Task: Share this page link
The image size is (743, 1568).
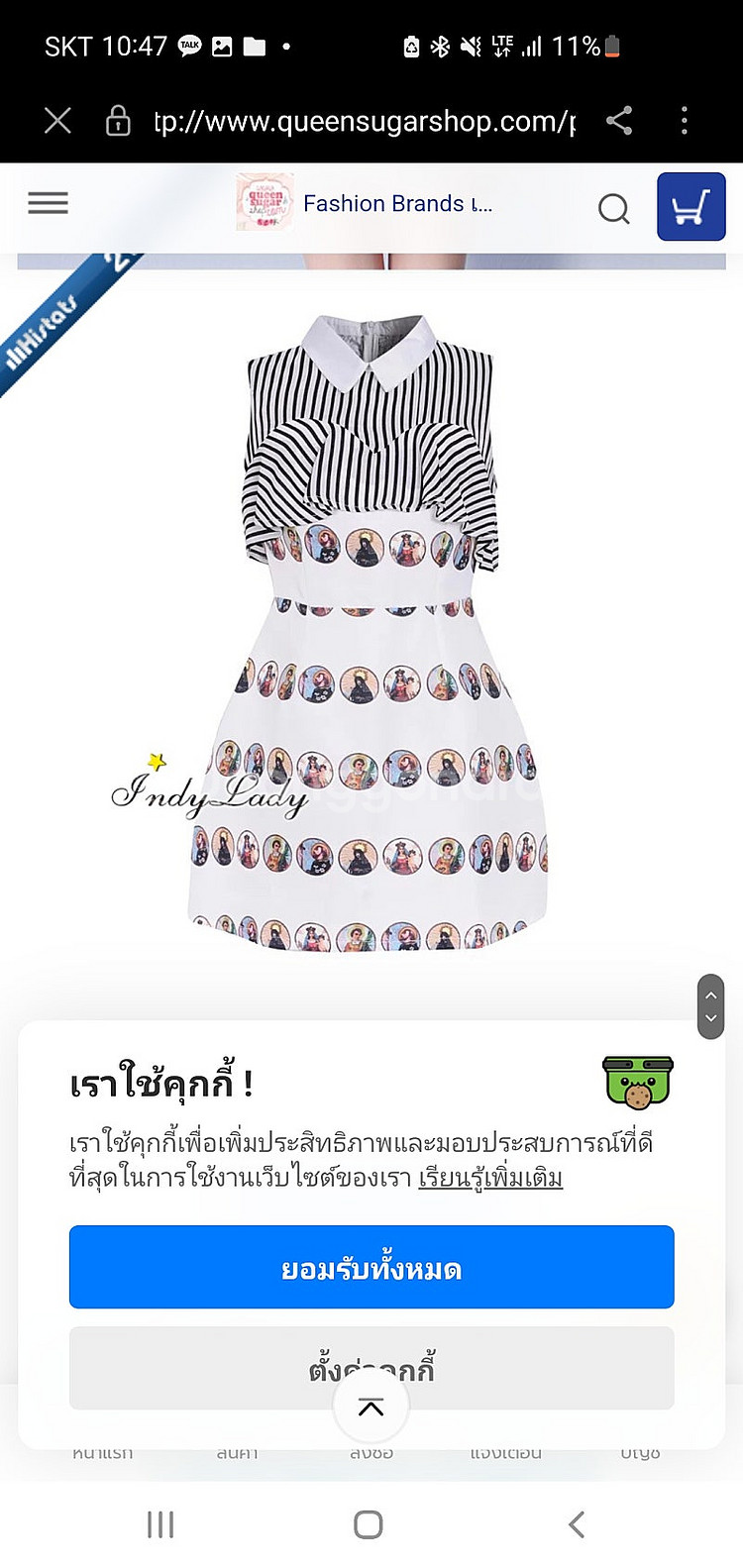Action: coord(619,121)
